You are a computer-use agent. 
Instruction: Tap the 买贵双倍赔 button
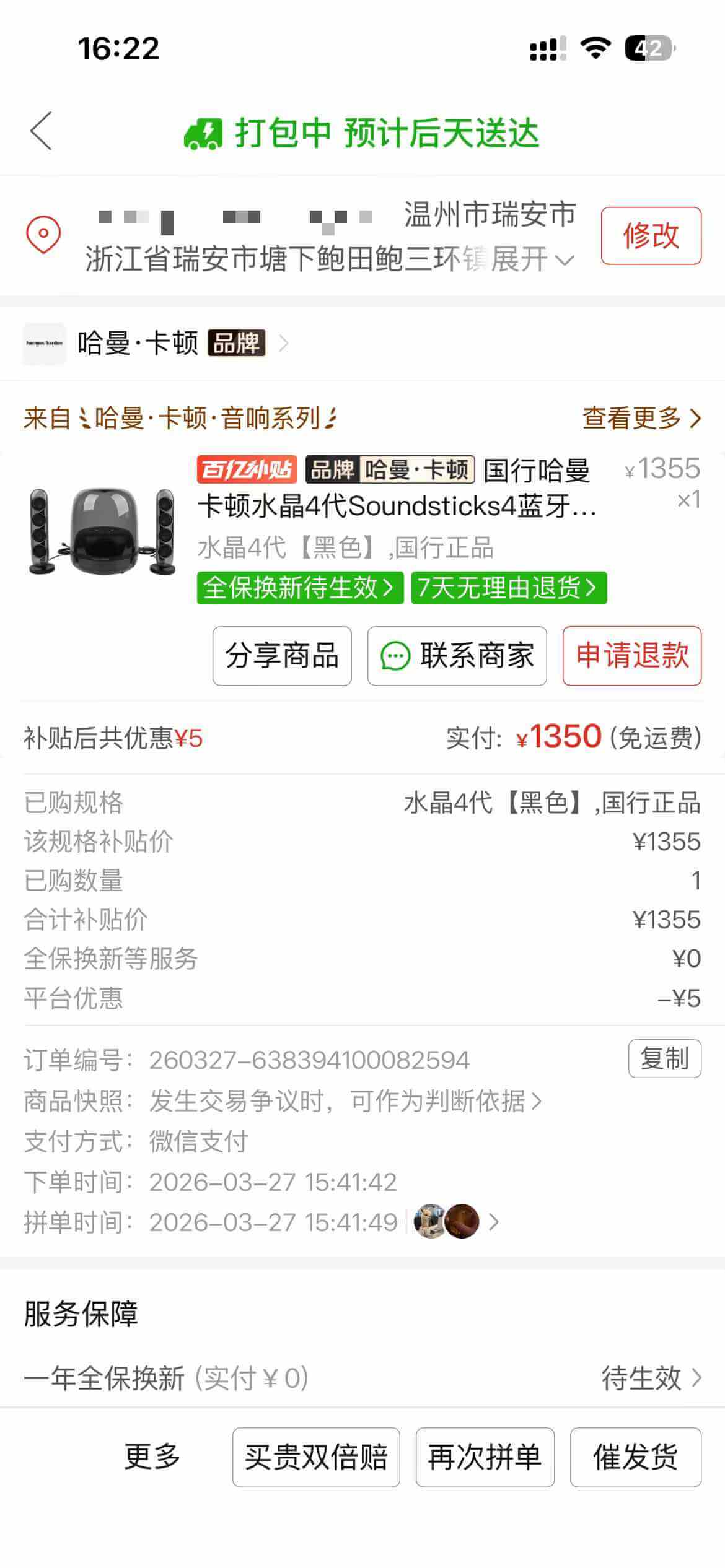pos(316,1457)
